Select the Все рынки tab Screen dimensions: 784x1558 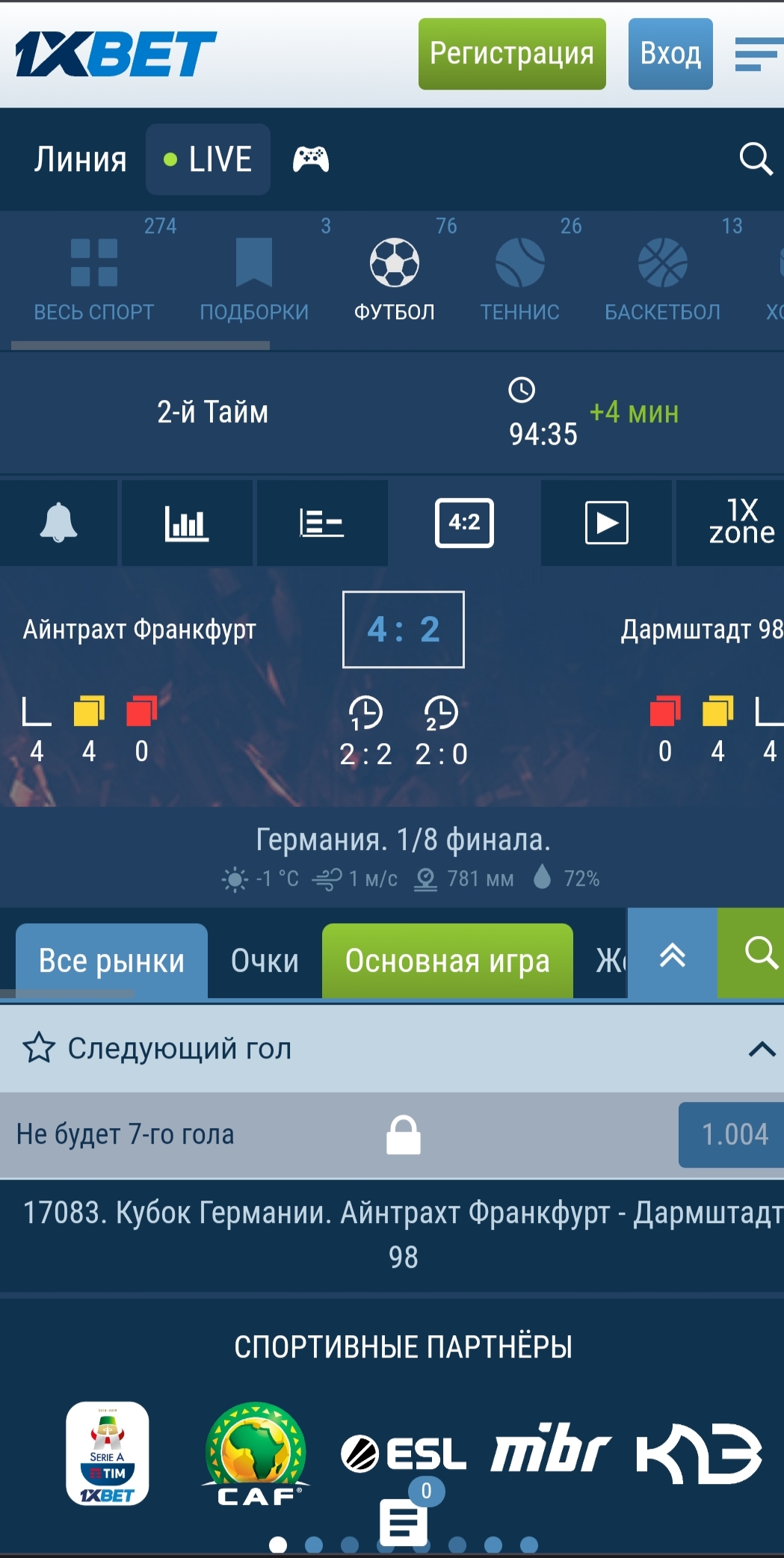(111, 961)
